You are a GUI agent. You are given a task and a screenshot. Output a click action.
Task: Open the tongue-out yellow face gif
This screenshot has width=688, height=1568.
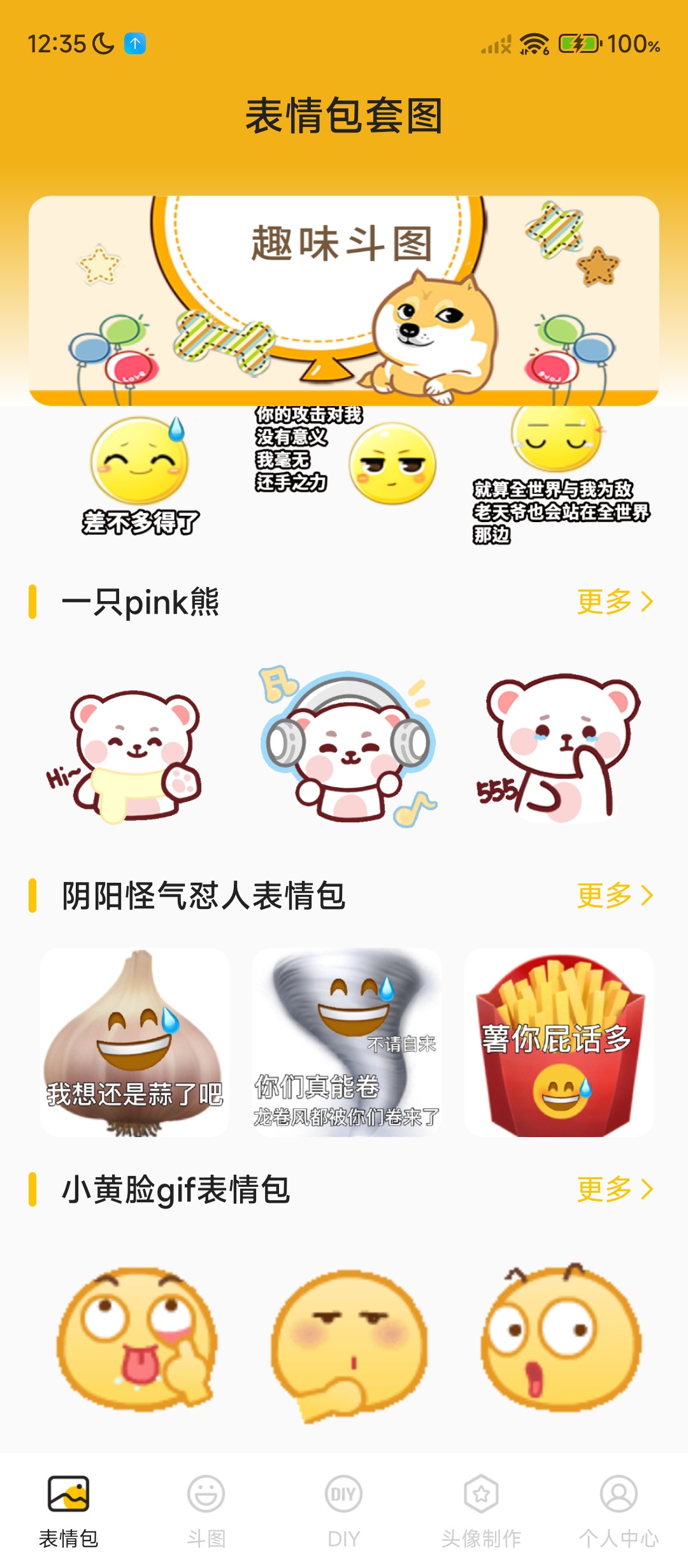point(135,1339)
